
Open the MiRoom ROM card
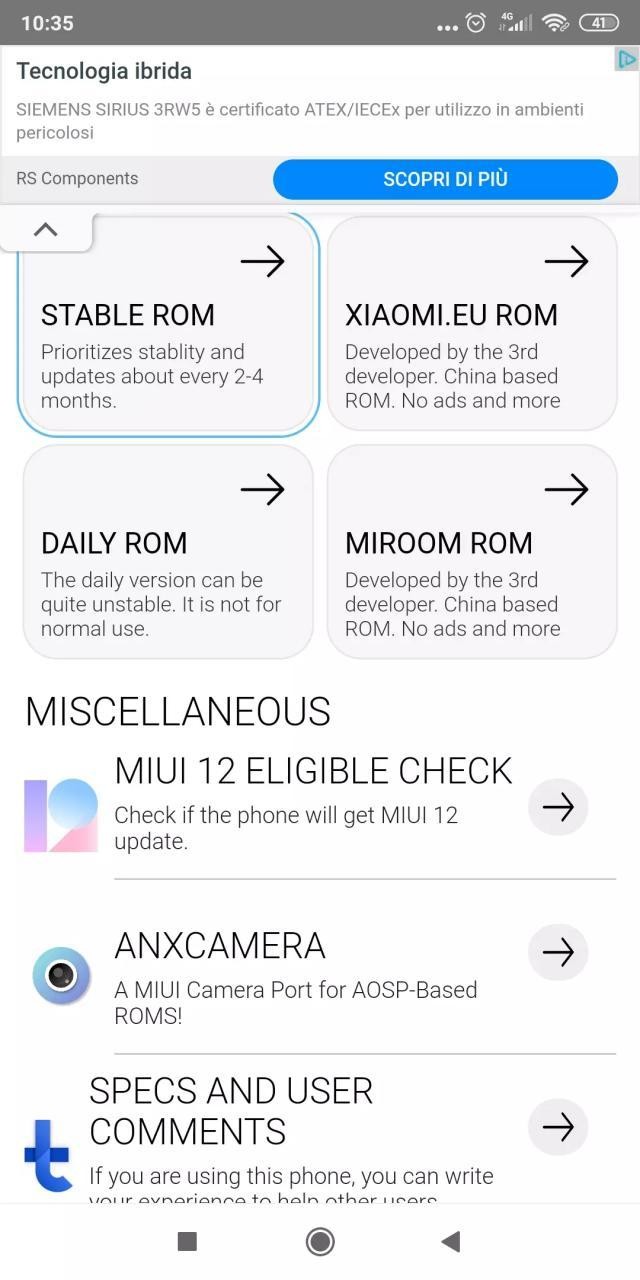[472, 552]
